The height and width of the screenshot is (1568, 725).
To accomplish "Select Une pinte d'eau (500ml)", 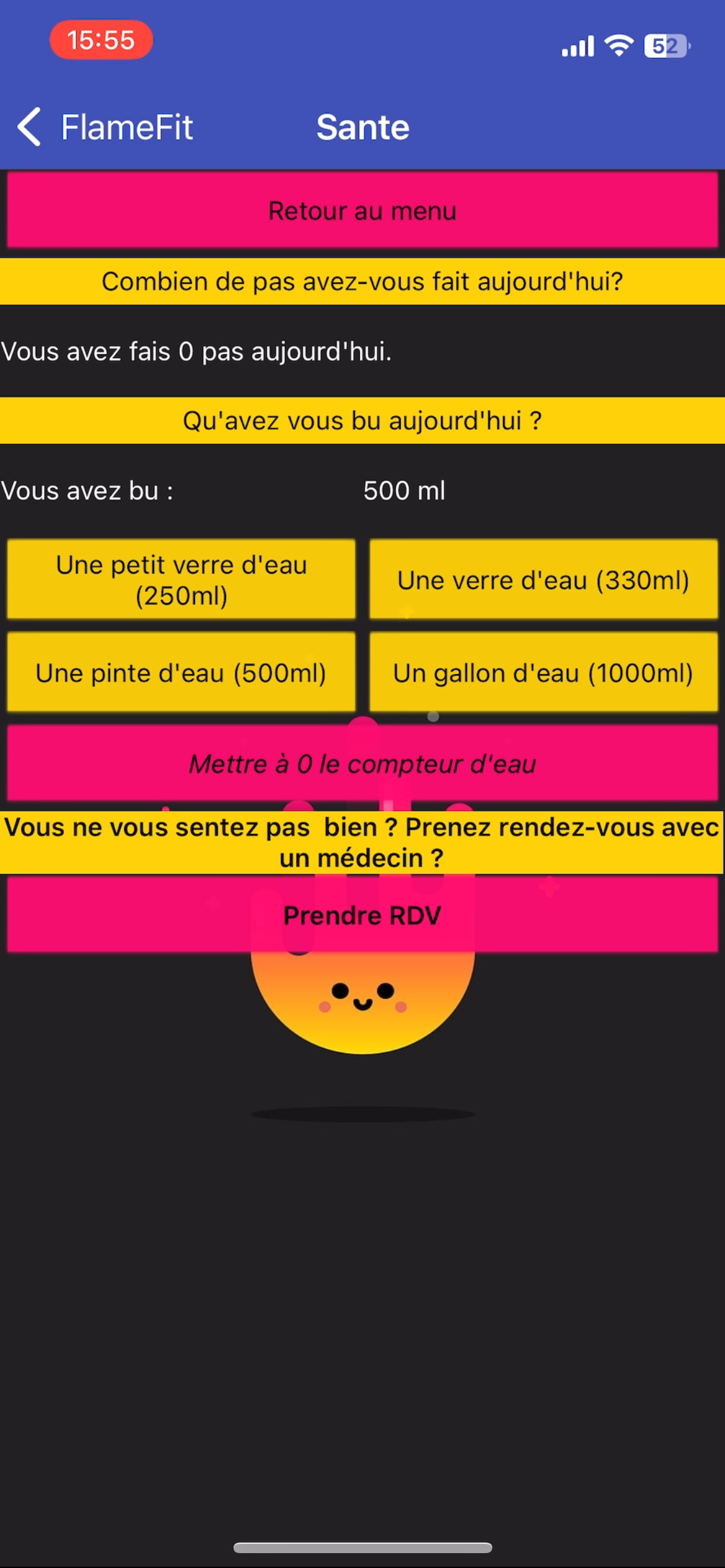I will point(181,673).
